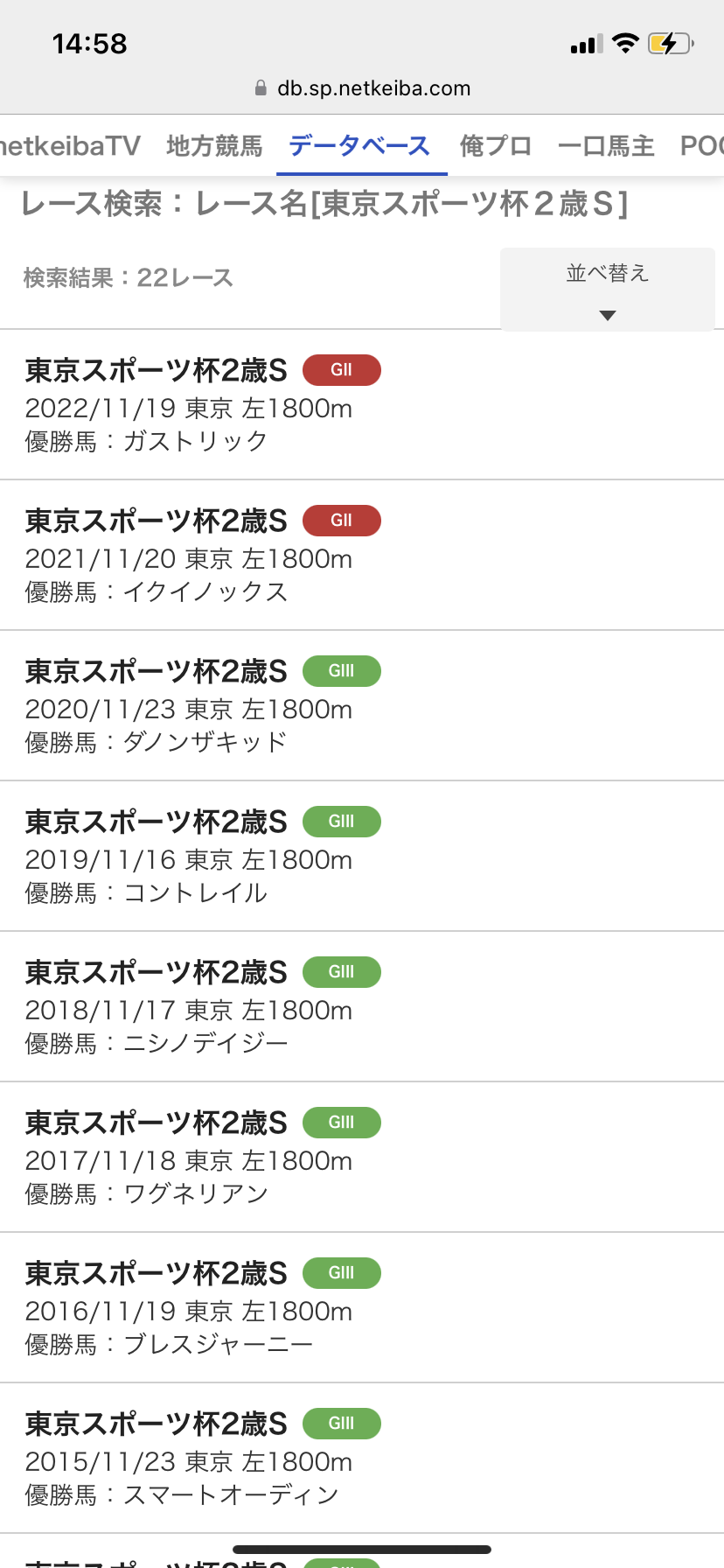Open the 2015/11/23 race won by スマートオーディン
This screenshot has height=1568, width=724.
362,1458
